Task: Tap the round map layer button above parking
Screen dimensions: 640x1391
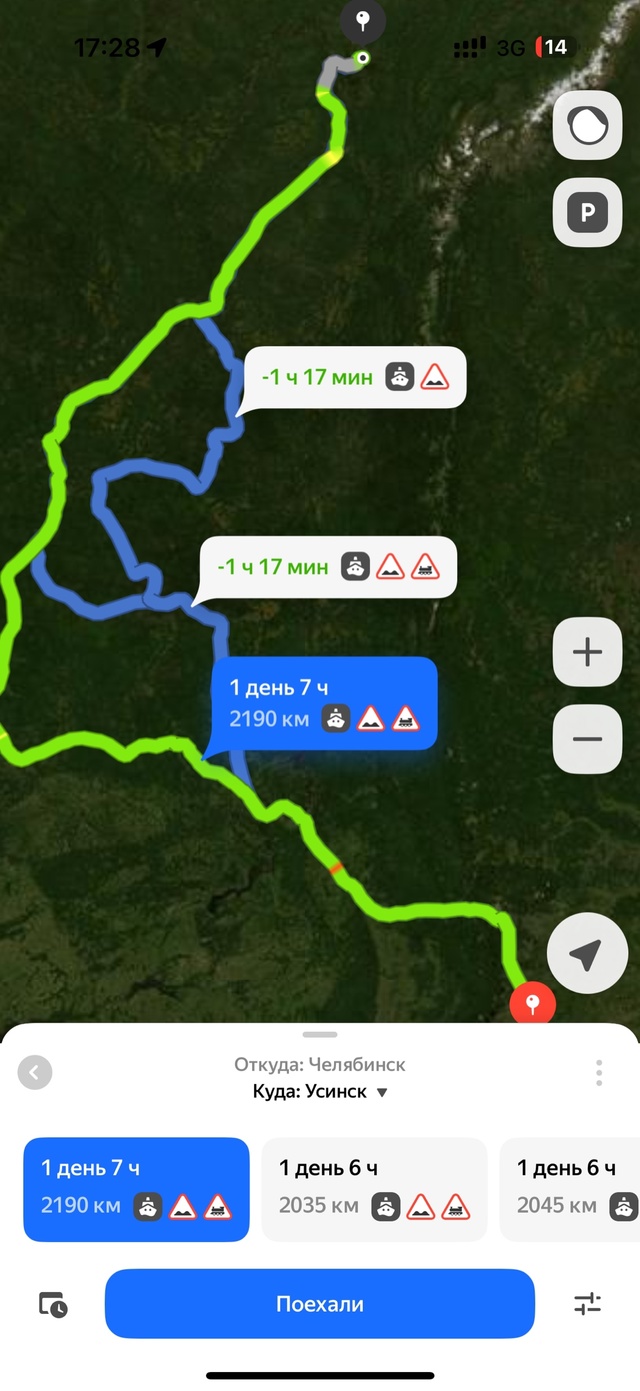Action: [x=587, y=126]
